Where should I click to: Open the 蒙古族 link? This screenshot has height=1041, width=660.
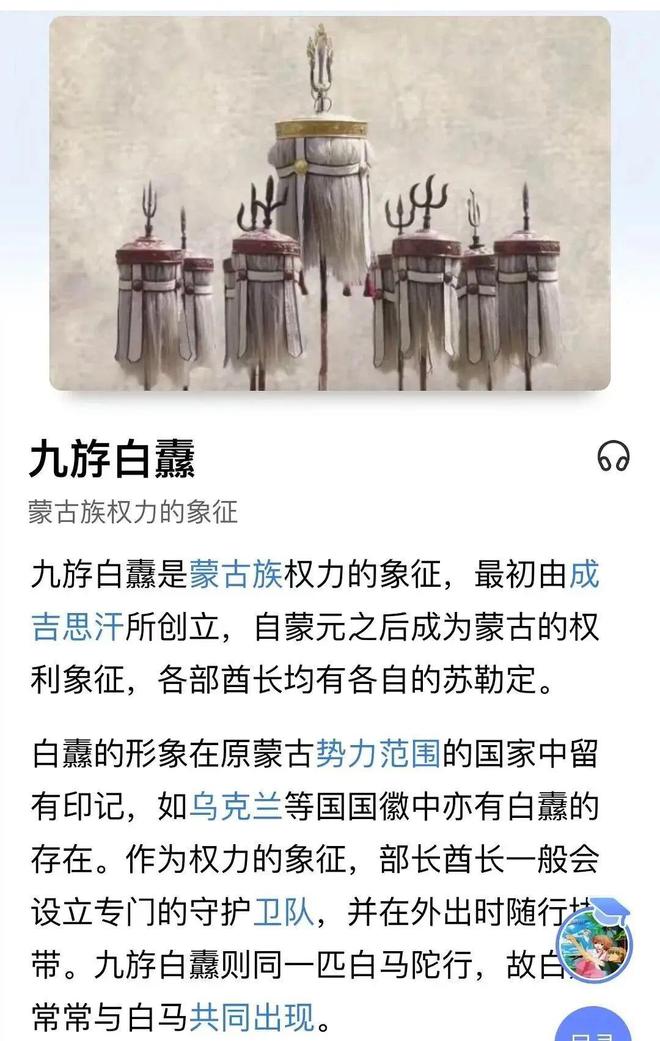click(236, 575)
